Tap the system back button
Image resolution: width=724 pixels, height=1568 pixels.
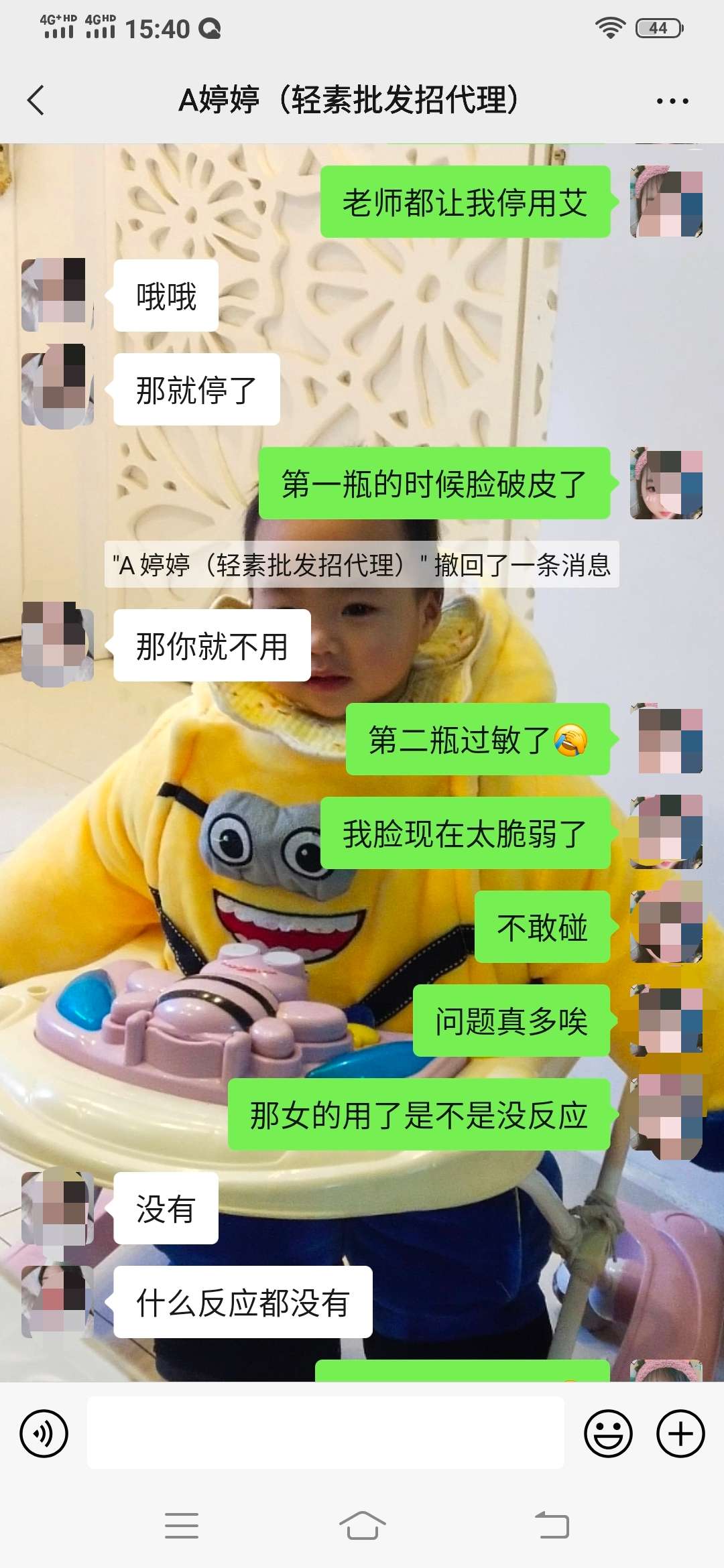[552, 1526]
